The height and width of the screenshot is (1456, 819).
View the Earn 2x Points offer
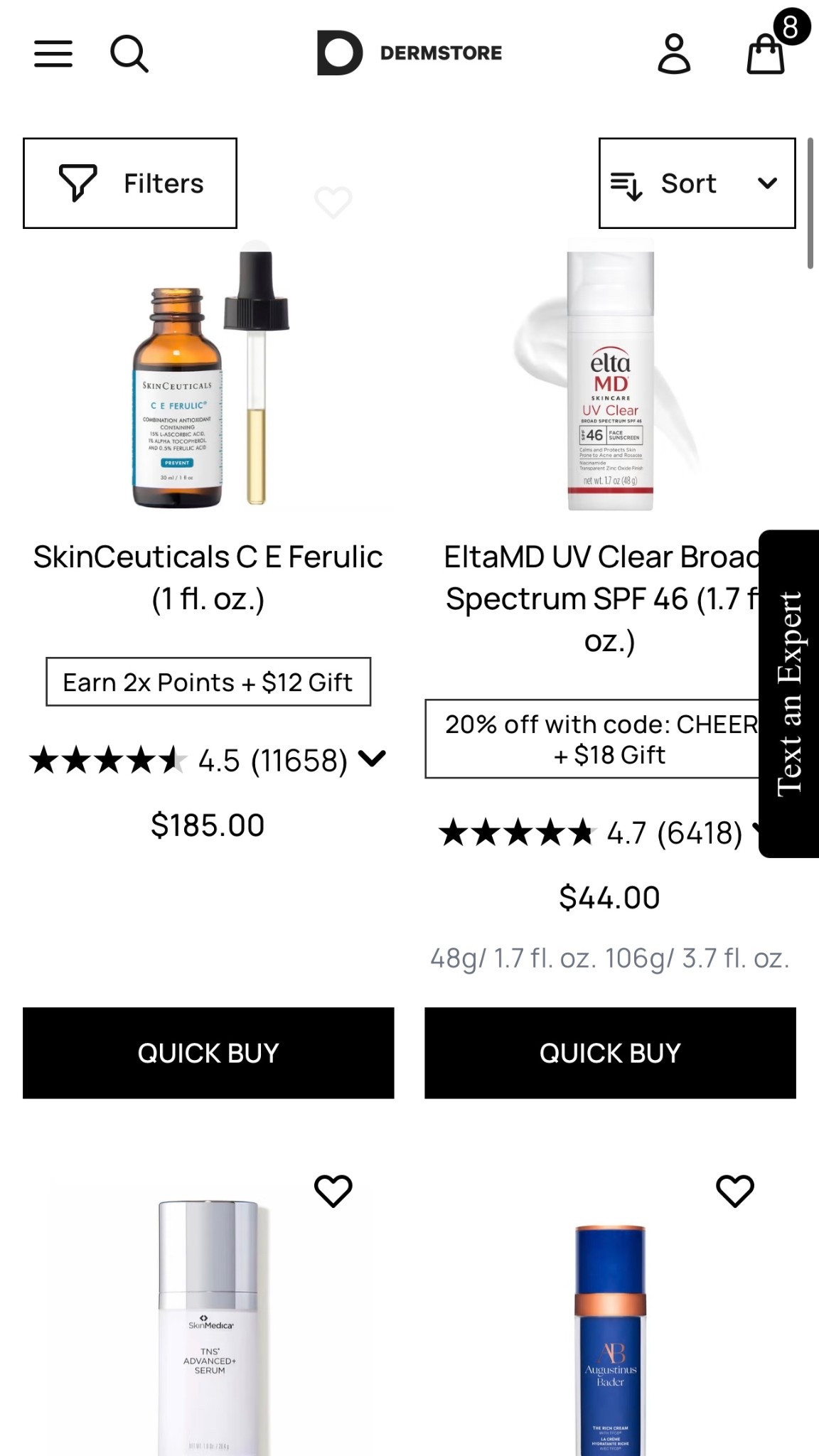[x=208, y=682]
